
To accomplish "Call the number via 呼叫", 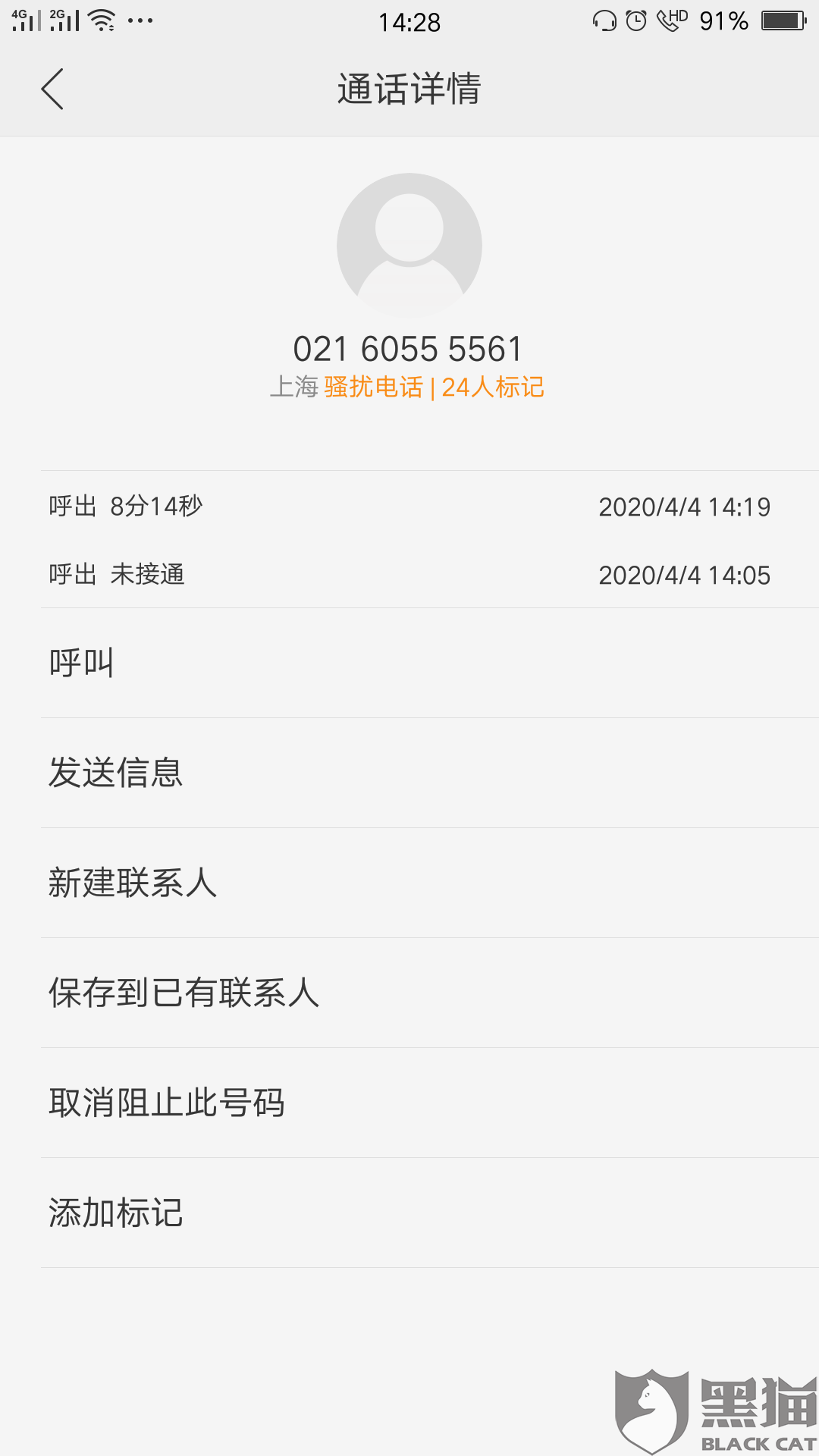I will coord(82,663).
